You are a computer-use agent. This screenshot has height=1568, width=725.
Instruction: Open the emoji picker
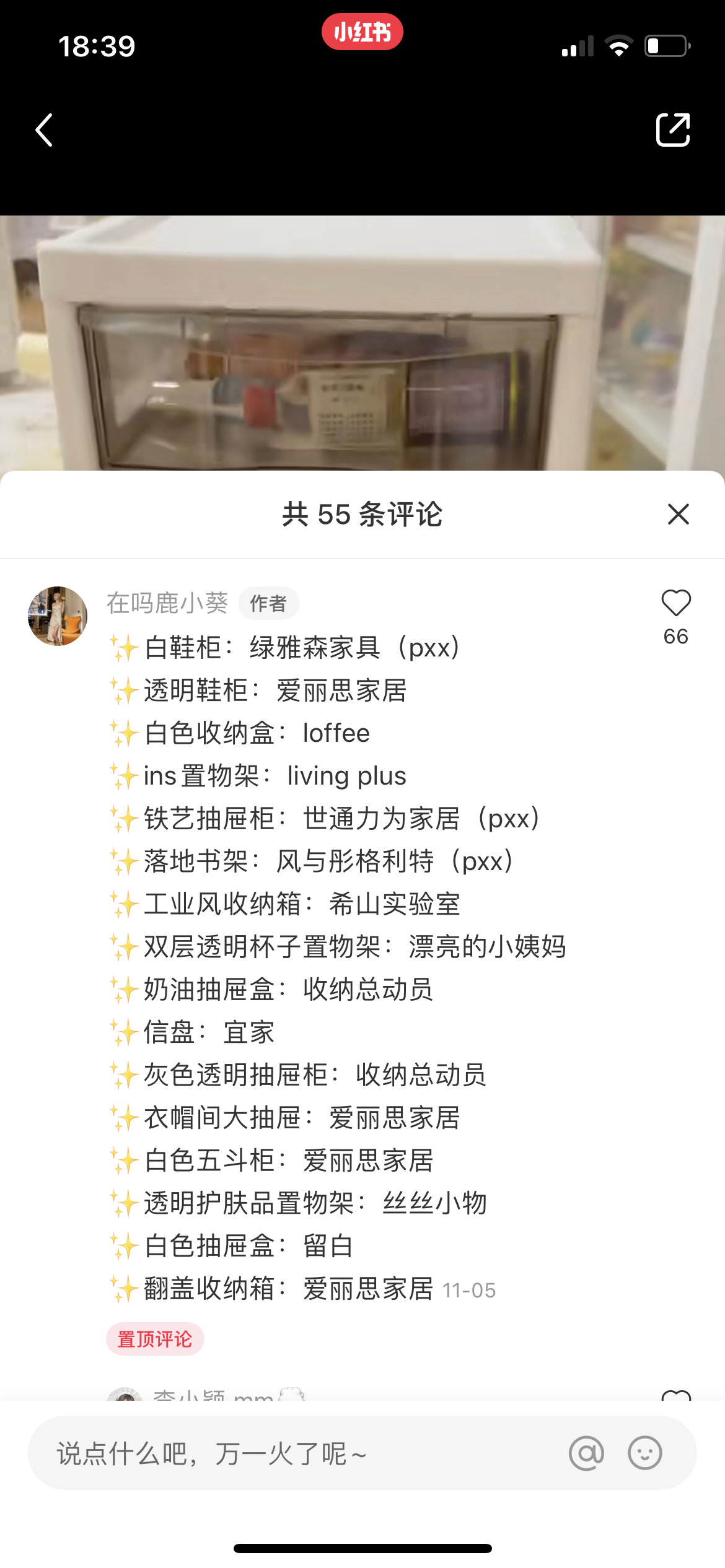coord(645,1453)
